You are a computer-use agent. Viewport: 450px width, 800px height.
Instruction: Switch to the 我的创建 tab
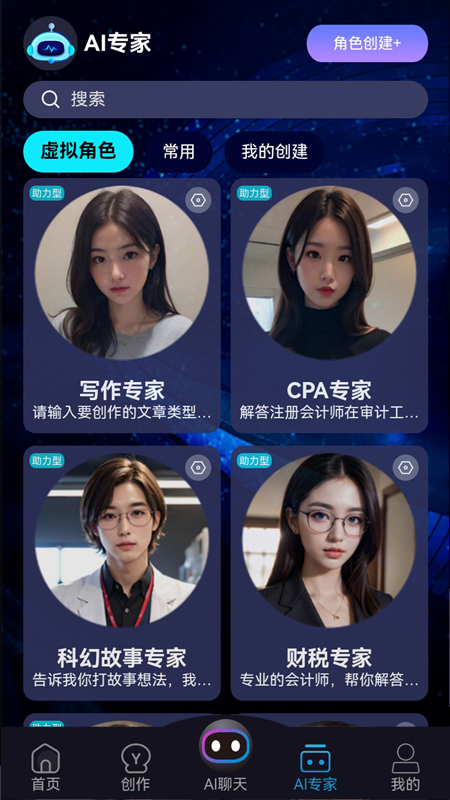coord(274,152)
